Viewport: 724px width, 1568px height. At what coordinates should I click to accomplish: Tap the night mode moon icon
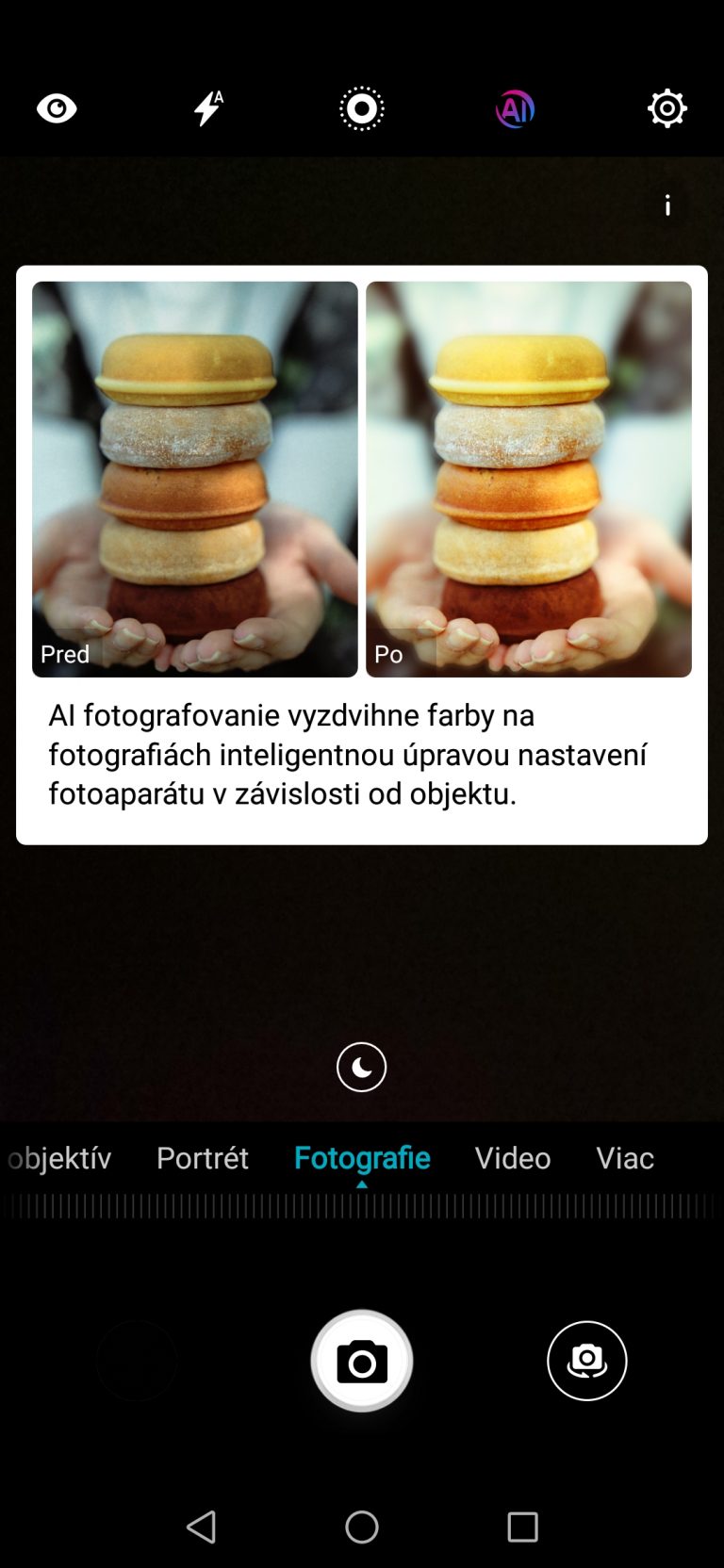coord(362,1067)
